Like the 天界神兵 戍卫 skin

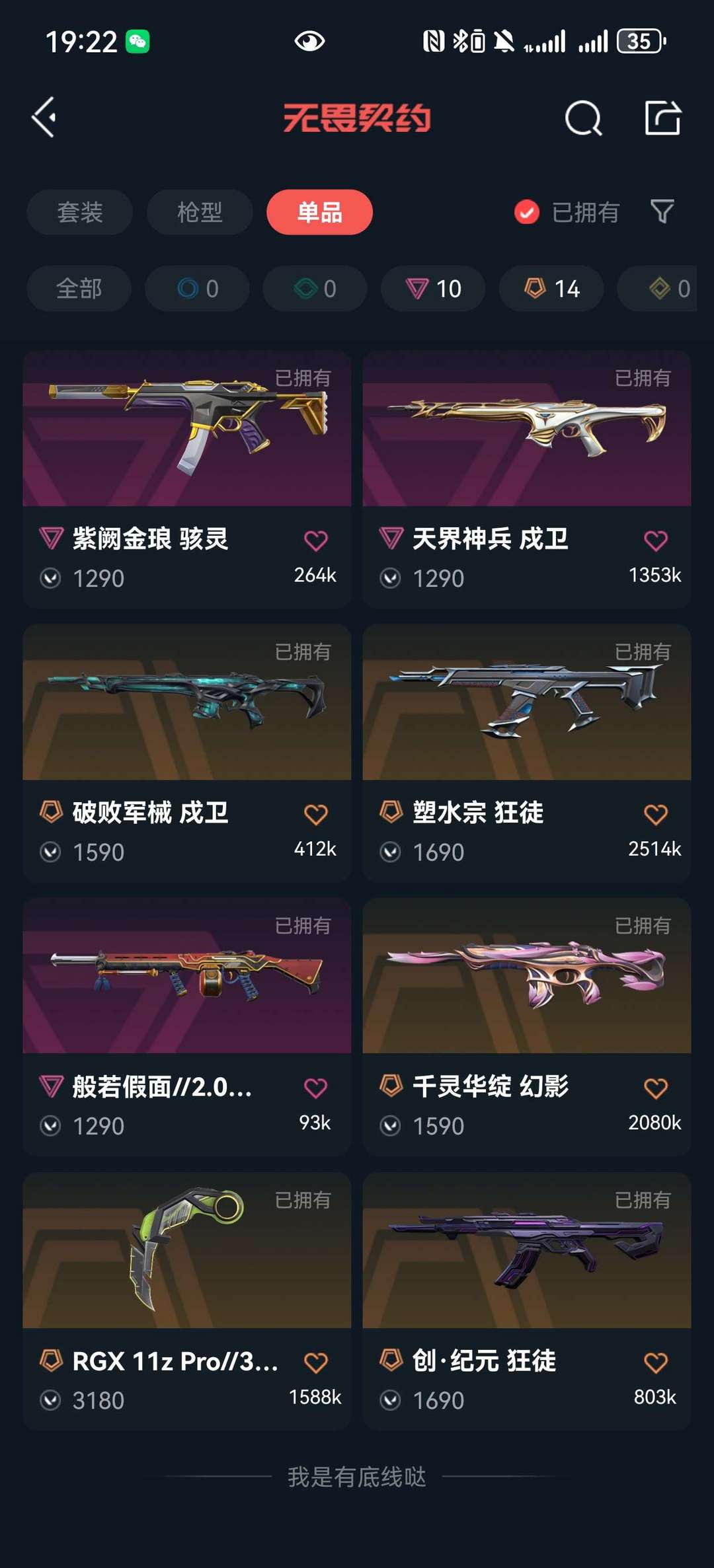[x=655, y=541]
